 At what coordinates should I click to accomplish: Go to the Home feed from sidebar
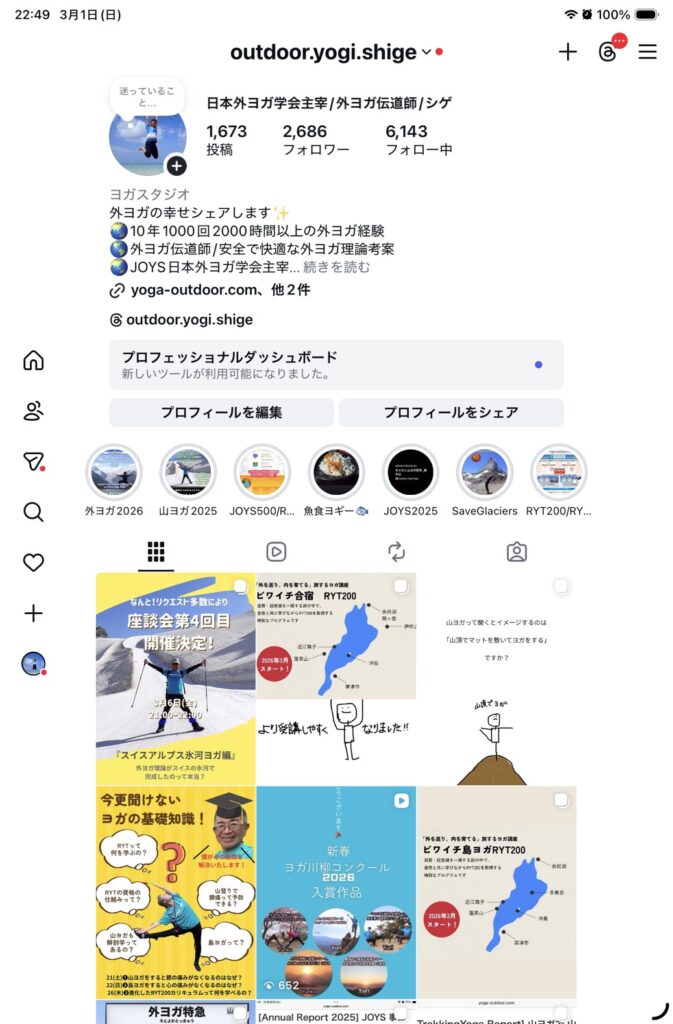point(34,360)
